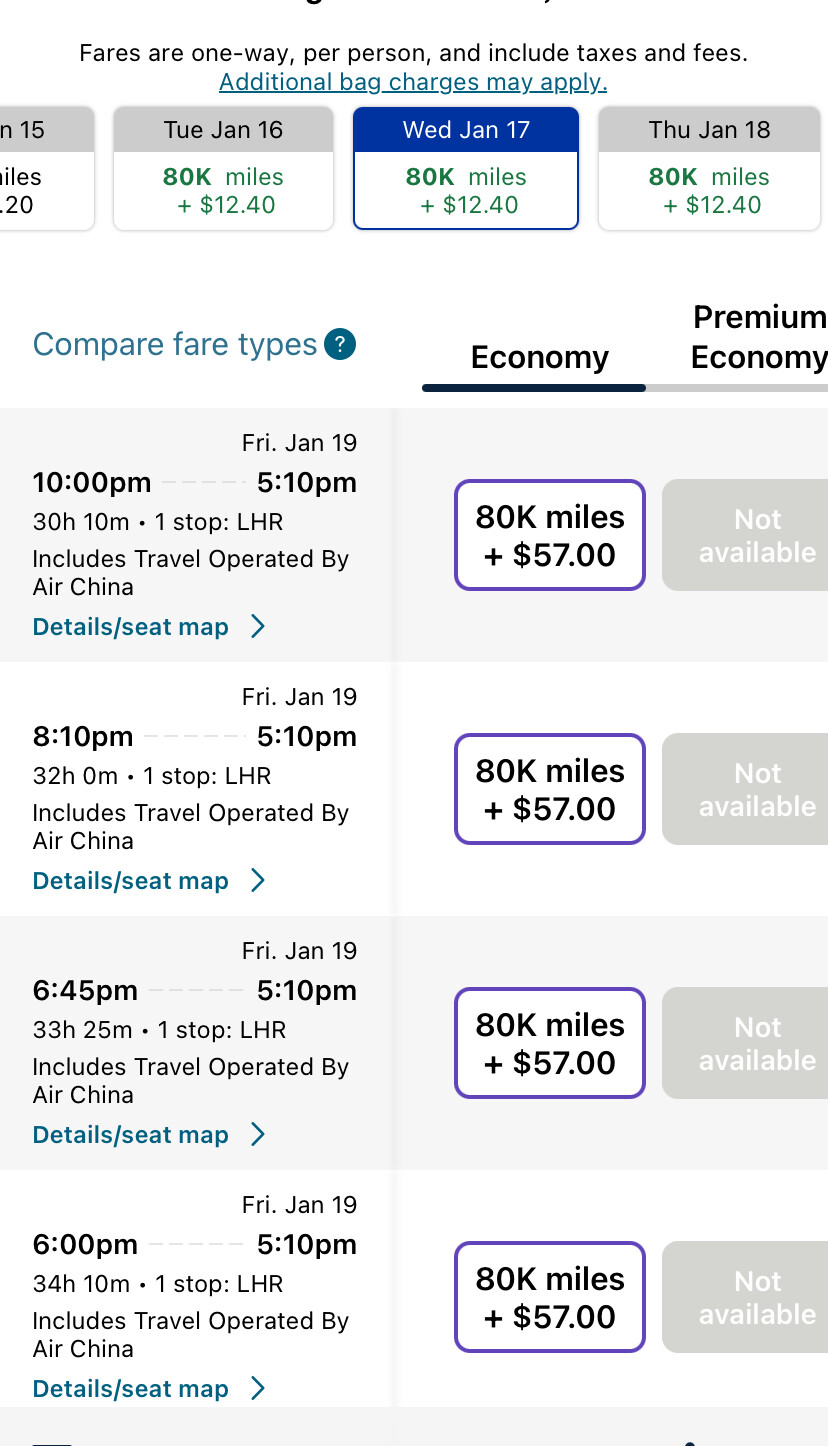
Task: Switch to the Economy fare column
Action: (x=539, y=358)
